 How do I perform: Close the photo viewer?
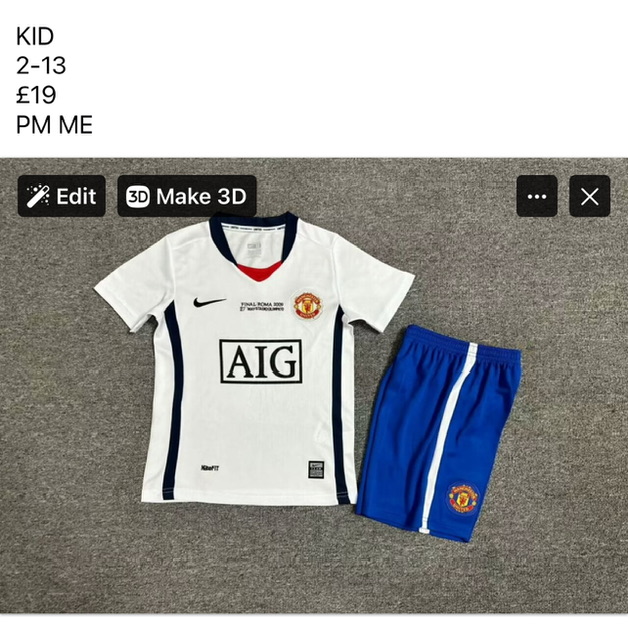point(589,196)
